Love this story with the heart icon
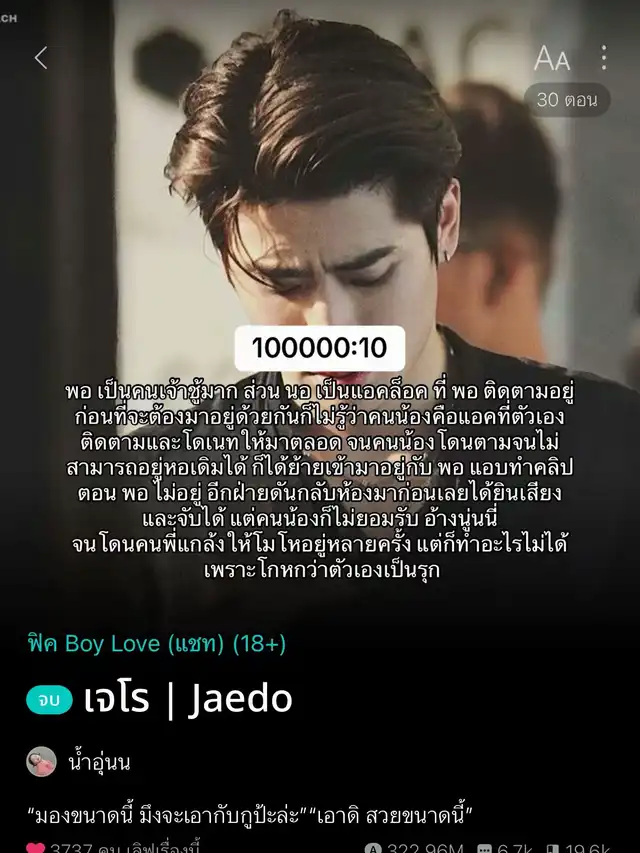 pyautogui.click(x=36, y=847)
